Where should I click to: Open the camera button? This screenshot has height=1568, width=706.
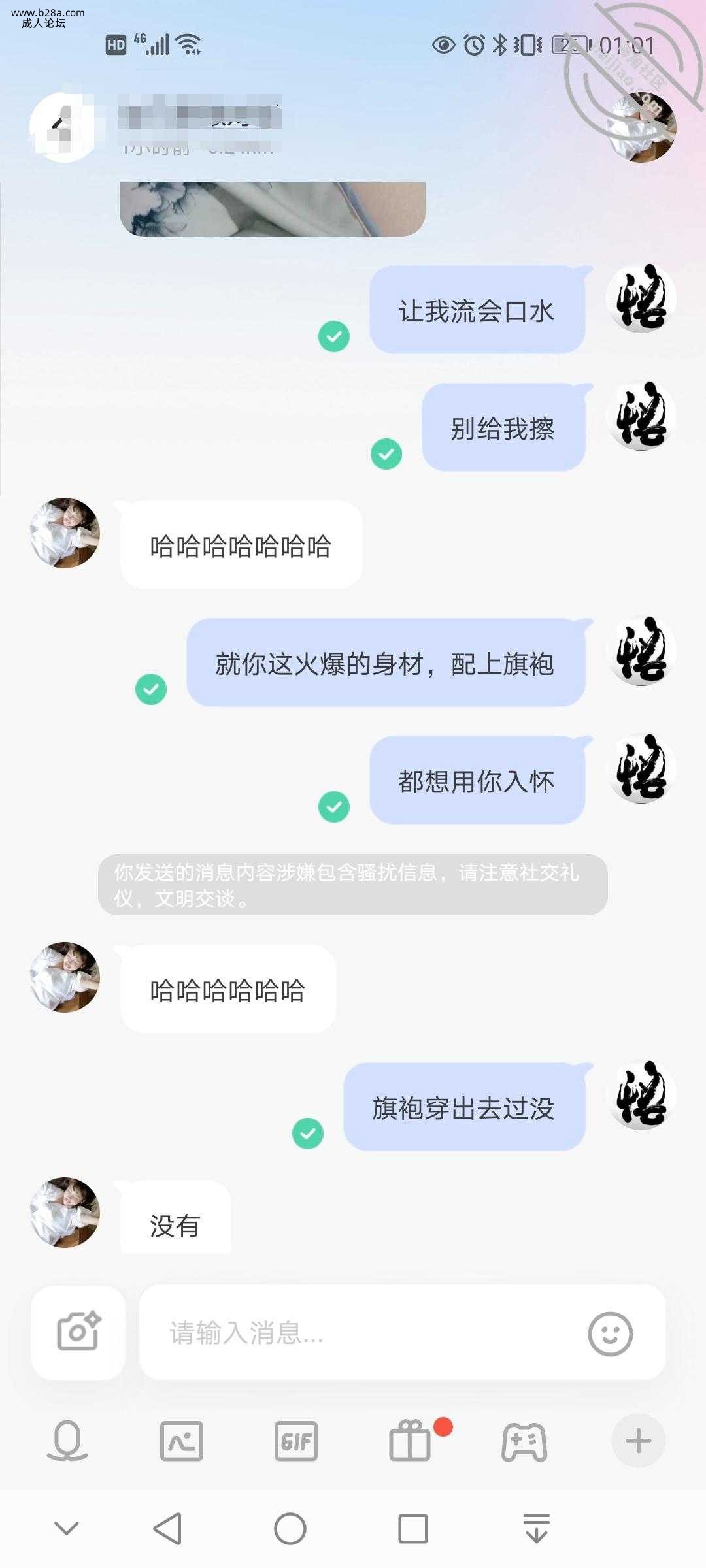[x=78, y=1332]
